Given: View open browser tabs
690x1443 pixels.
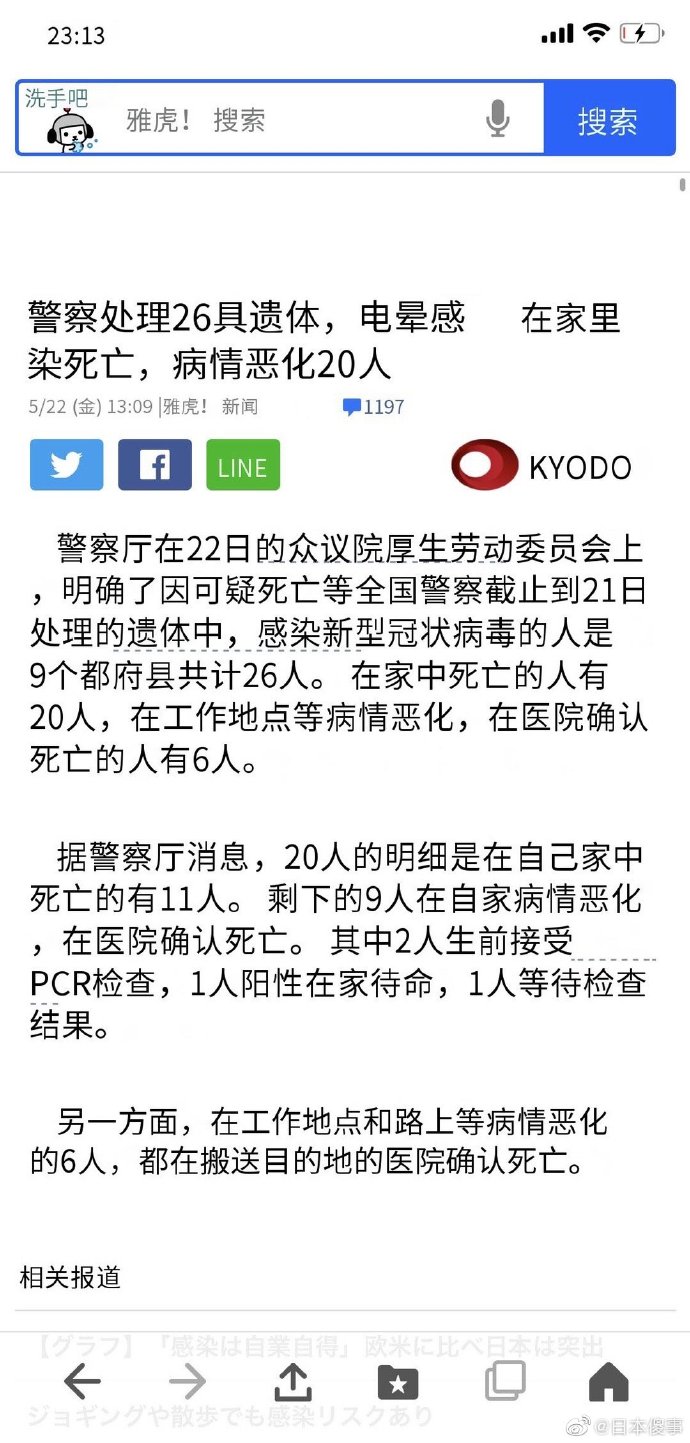Looking at the screenshot, I should coord(504,1383).
